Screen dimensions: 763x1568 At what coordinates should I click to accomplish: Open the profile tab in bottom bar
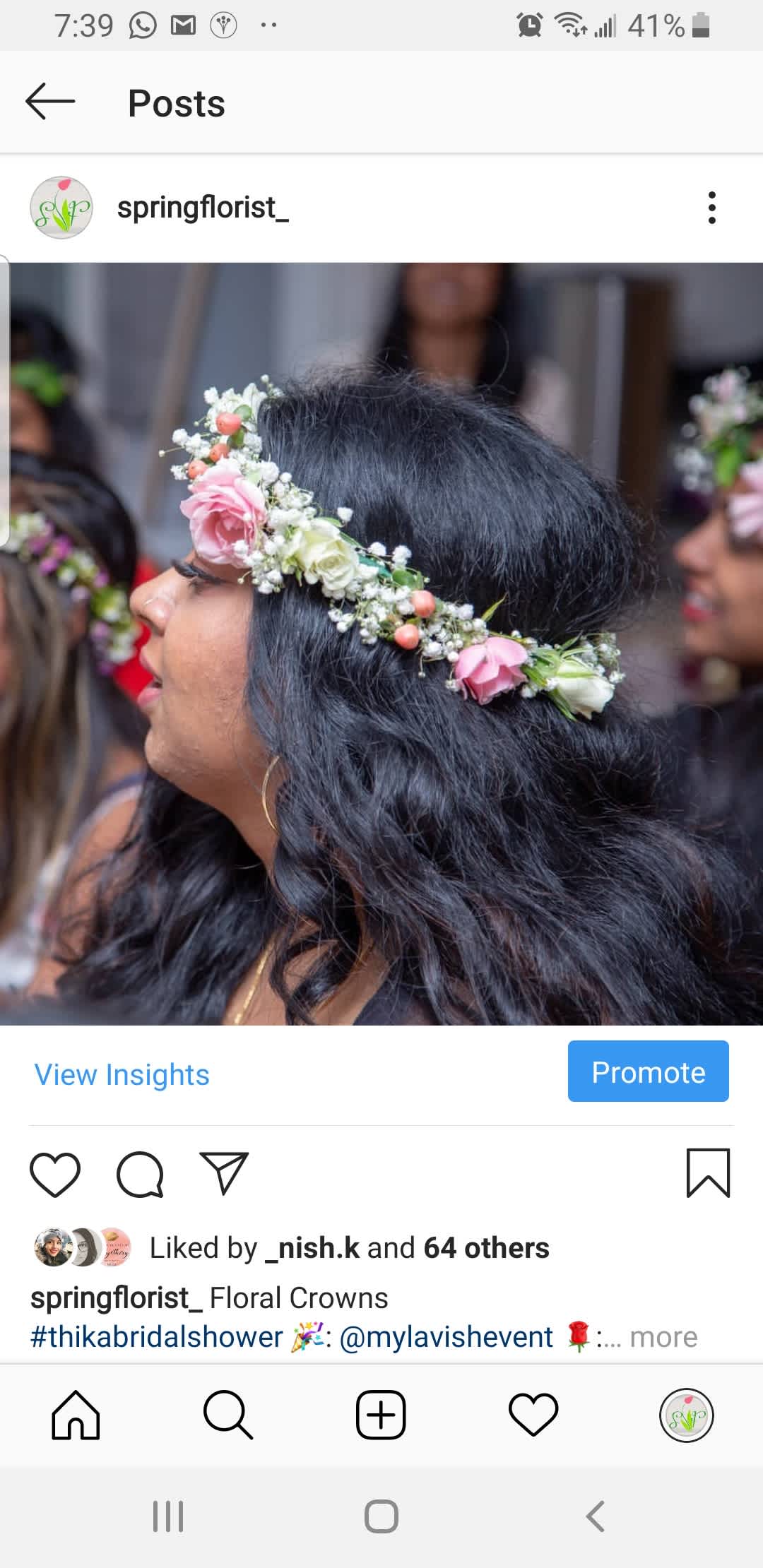pos(687,1415)
